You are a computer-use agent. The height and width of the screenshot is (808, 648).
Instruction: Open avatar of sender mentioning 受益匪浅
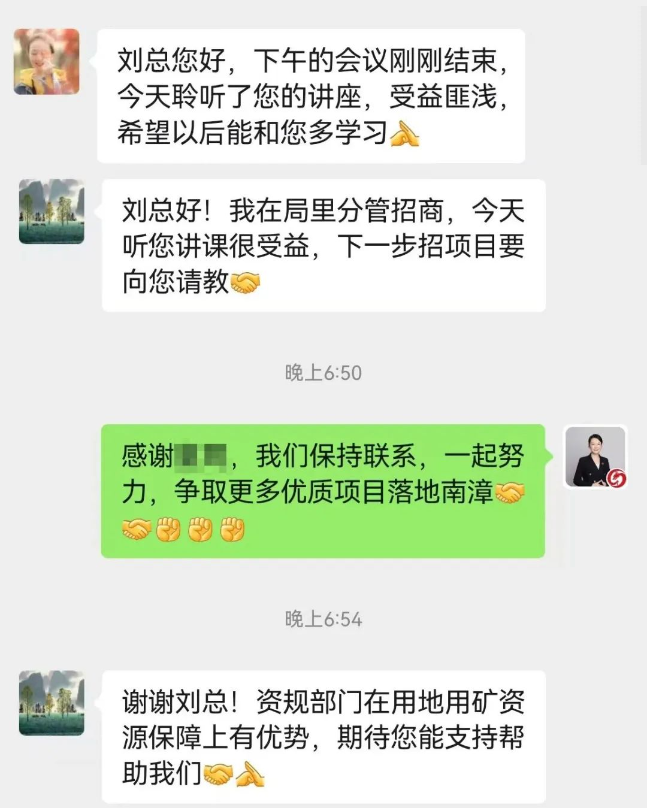(x=46, y=62)
